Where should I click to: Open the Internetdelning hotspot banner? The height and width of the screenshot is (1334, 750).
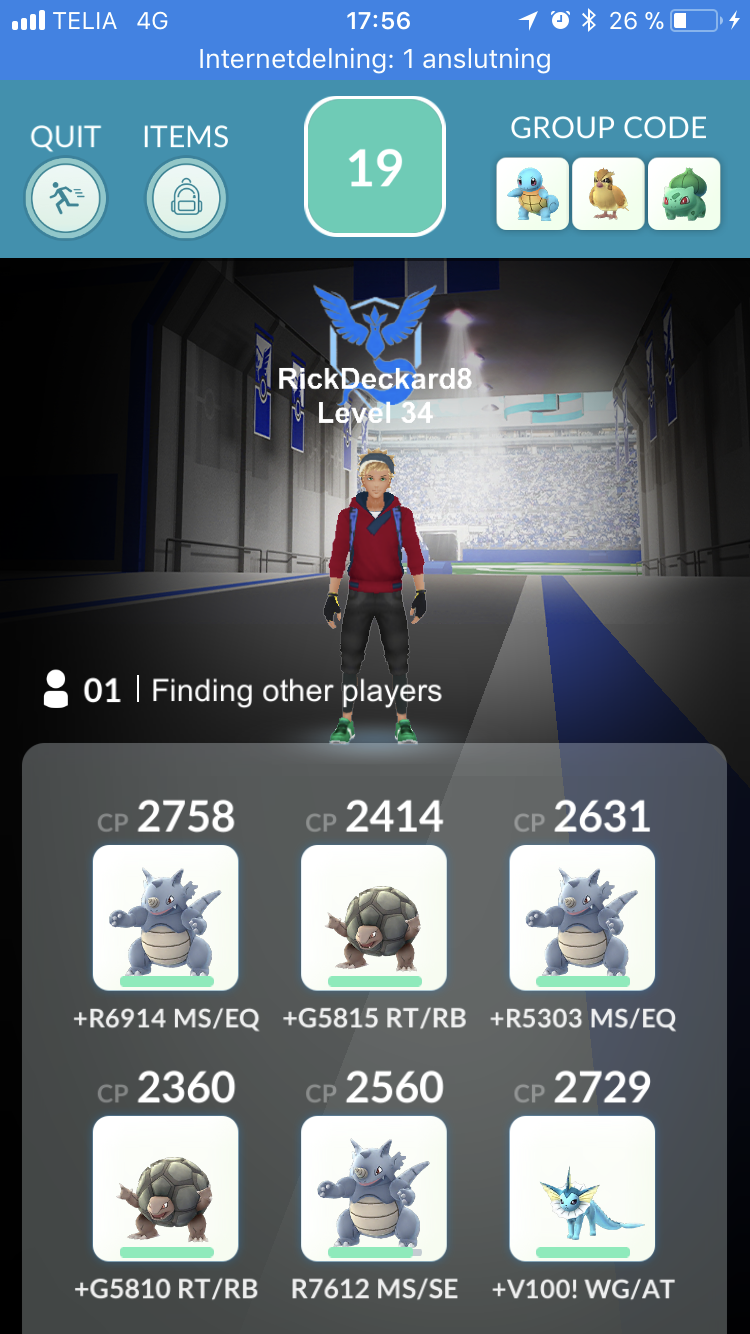click(375, 59)
